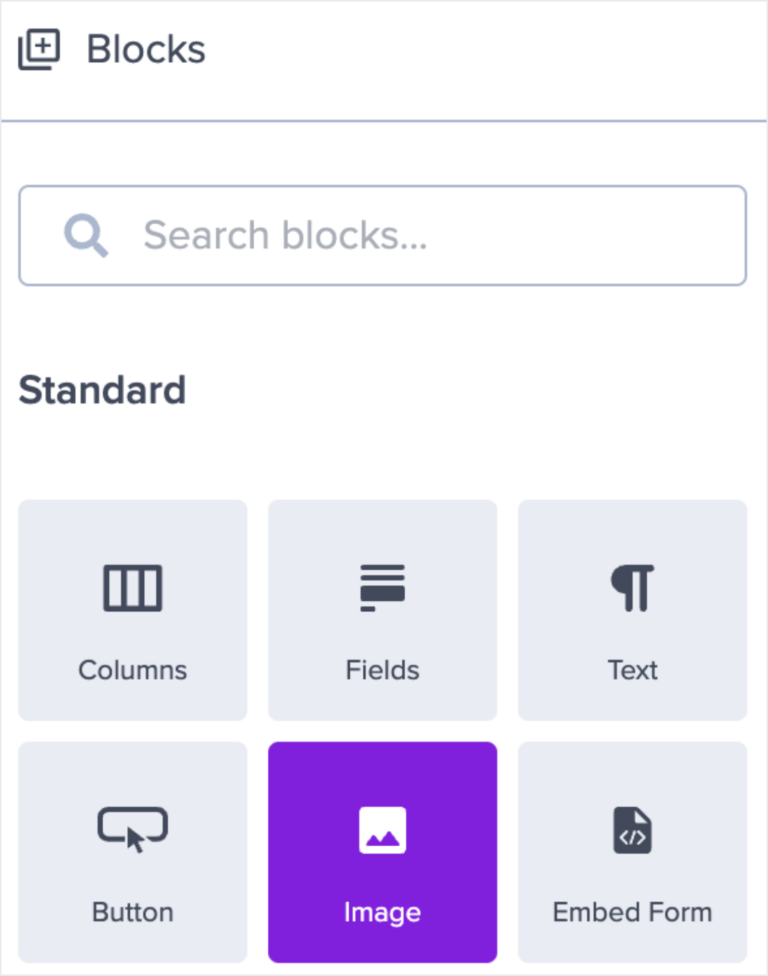
Task: Deselect the active Image block
Action: (x=382, y=852)
